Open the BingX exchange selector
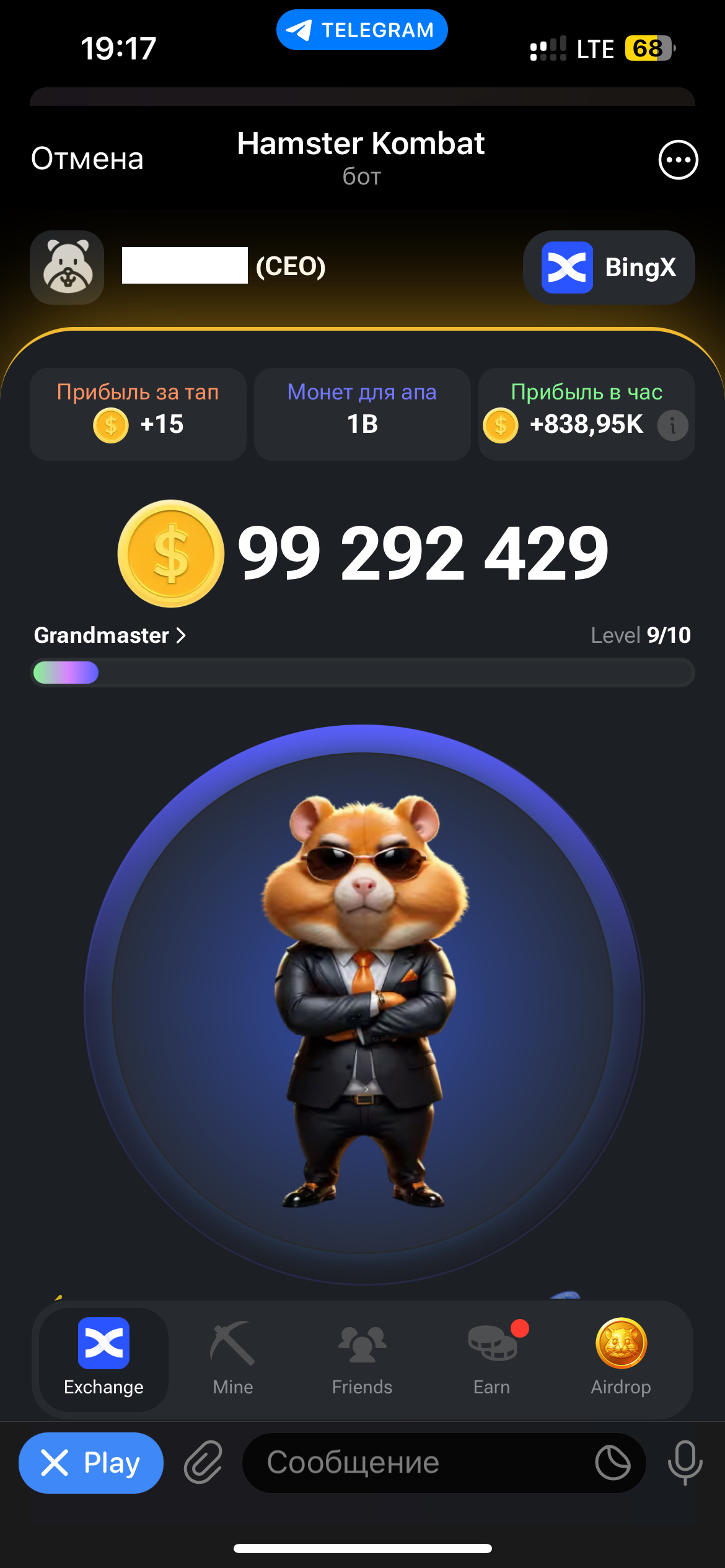 click(609, 268)
